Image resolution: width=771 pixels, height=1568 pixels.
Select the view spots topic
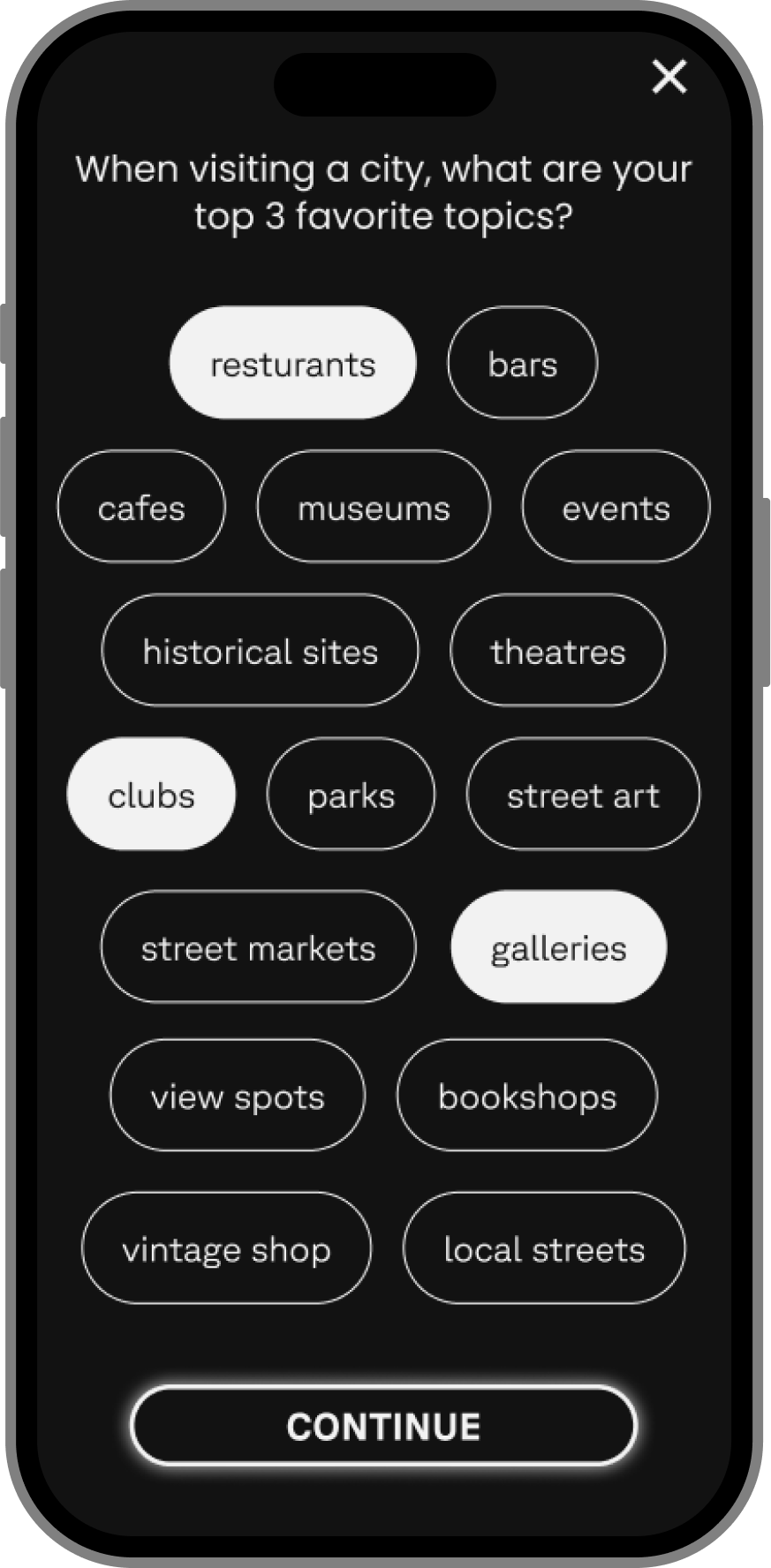point(238,1096)
